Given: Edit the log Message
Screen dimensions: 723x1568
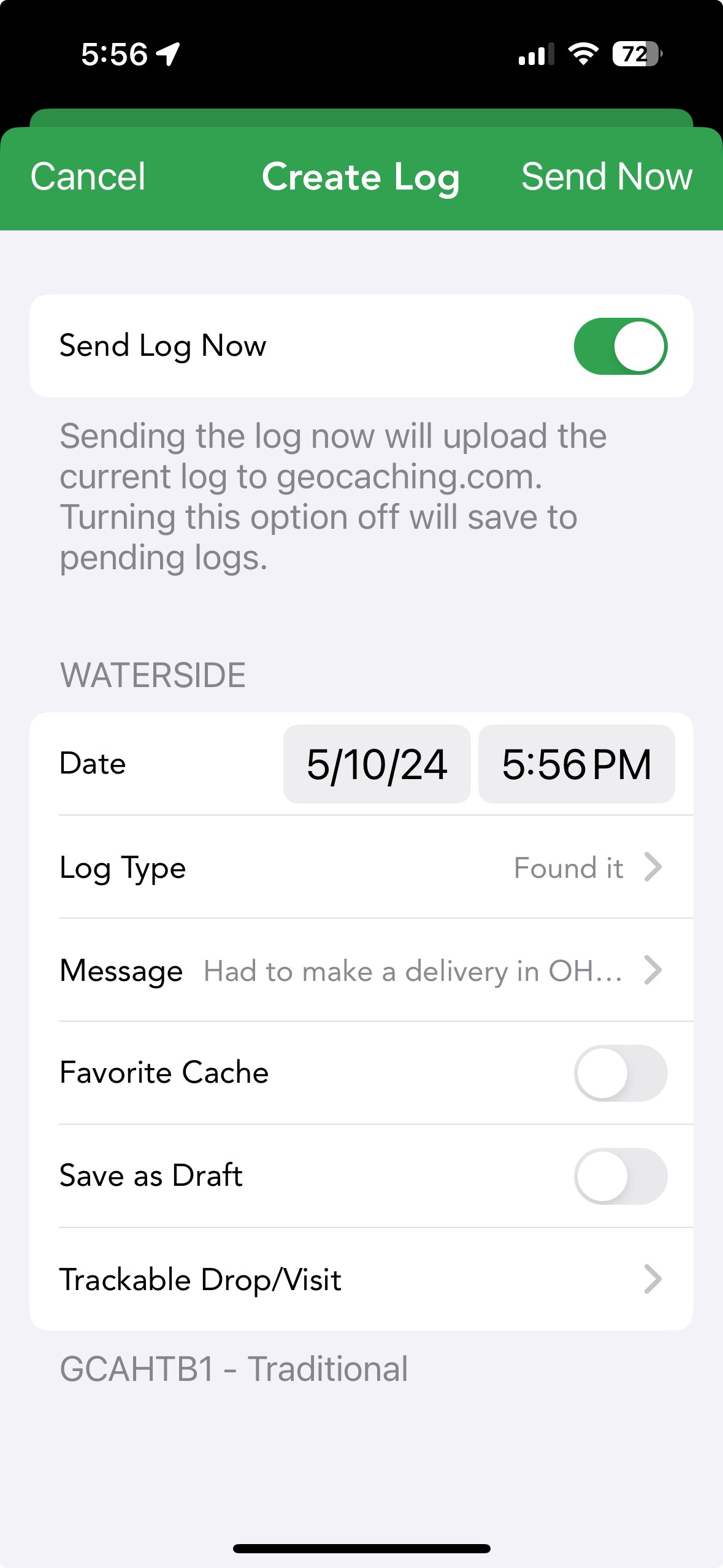Looking at the screenshot, I should pyautogui.click(x=361, y=970).
